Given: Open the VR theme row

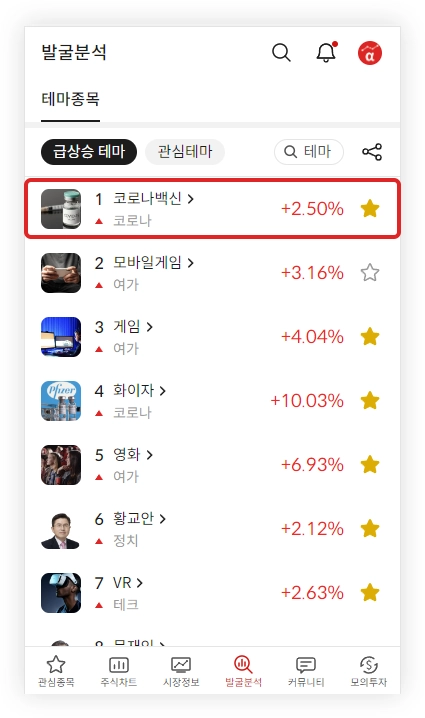Looking at the screenshot, I should pos(212,593).
